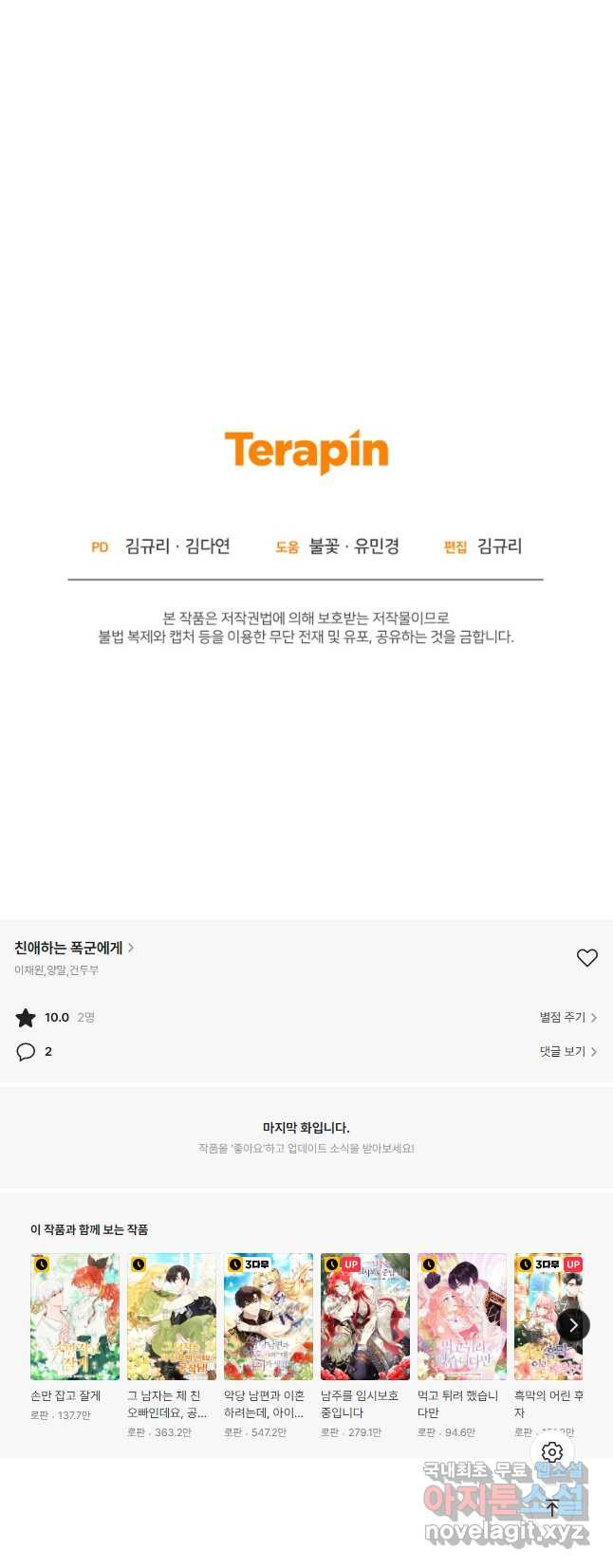Jump to top with the up arrow
613x1568 pixels.
click(x=552, y=1508)
